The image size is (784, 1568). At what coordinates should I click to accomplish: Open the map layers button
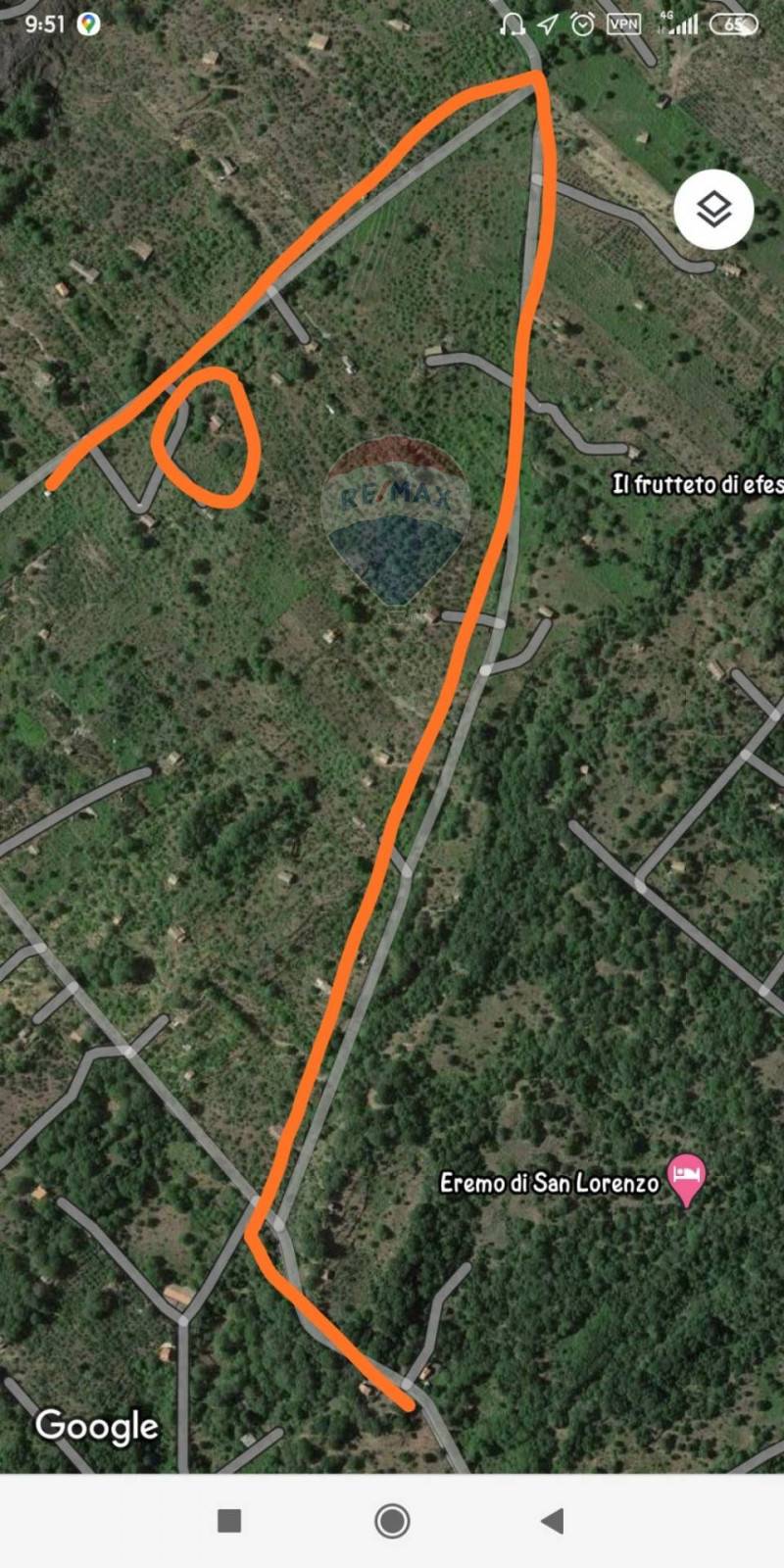(x=713, y=209)
